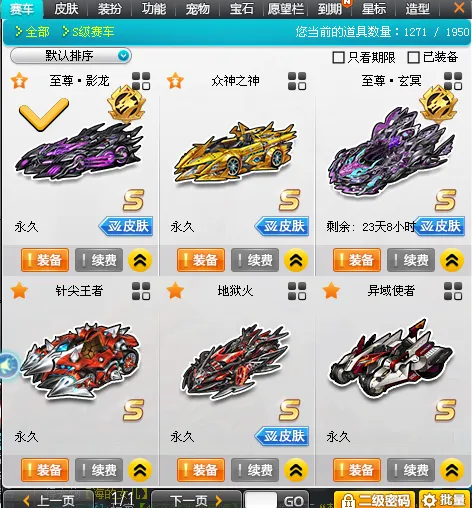
Task: Select the S级赛车 filter
Action: click(88, 32)
